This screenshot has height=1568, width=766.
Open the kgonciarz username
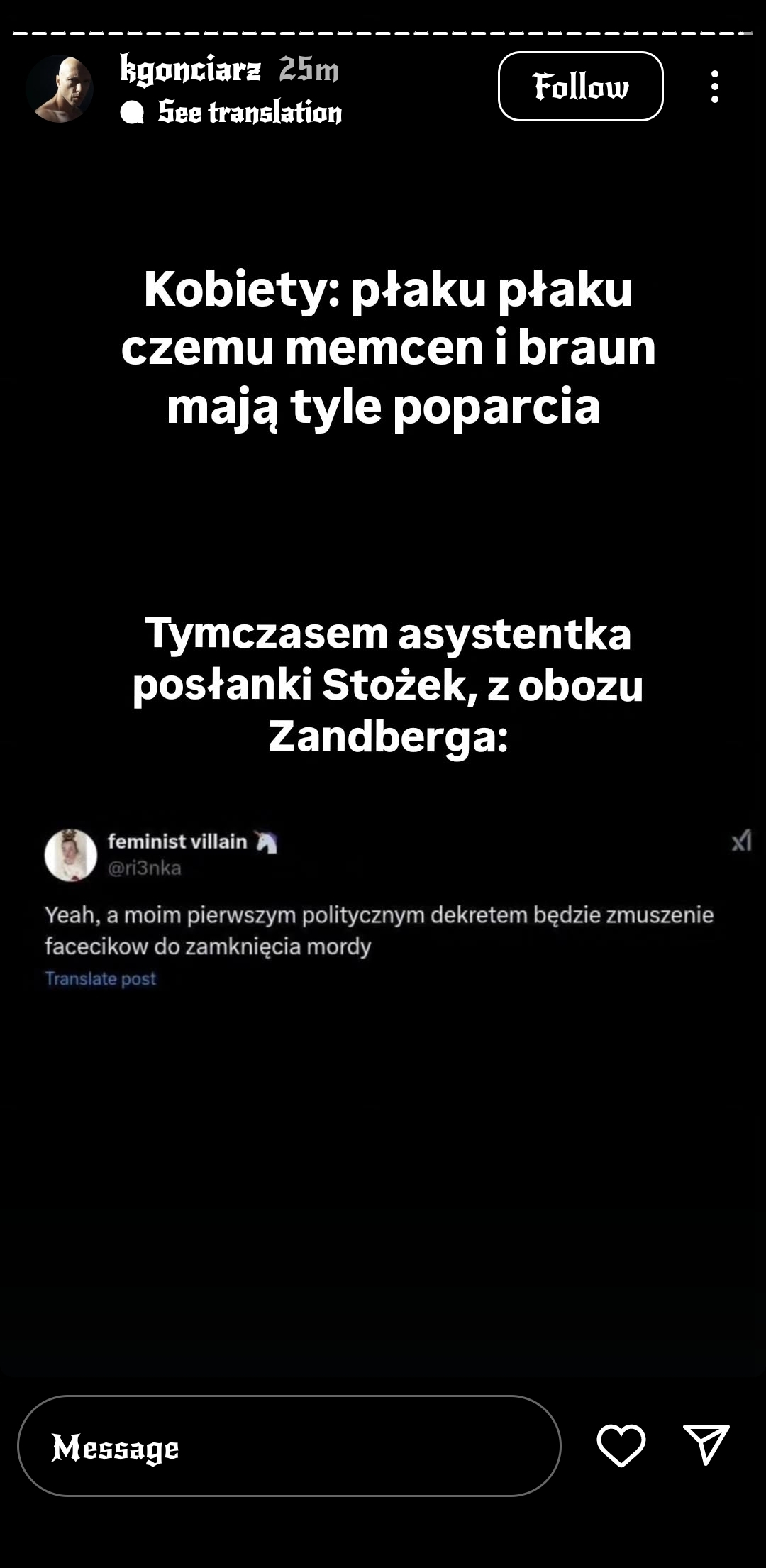[190, 70]
